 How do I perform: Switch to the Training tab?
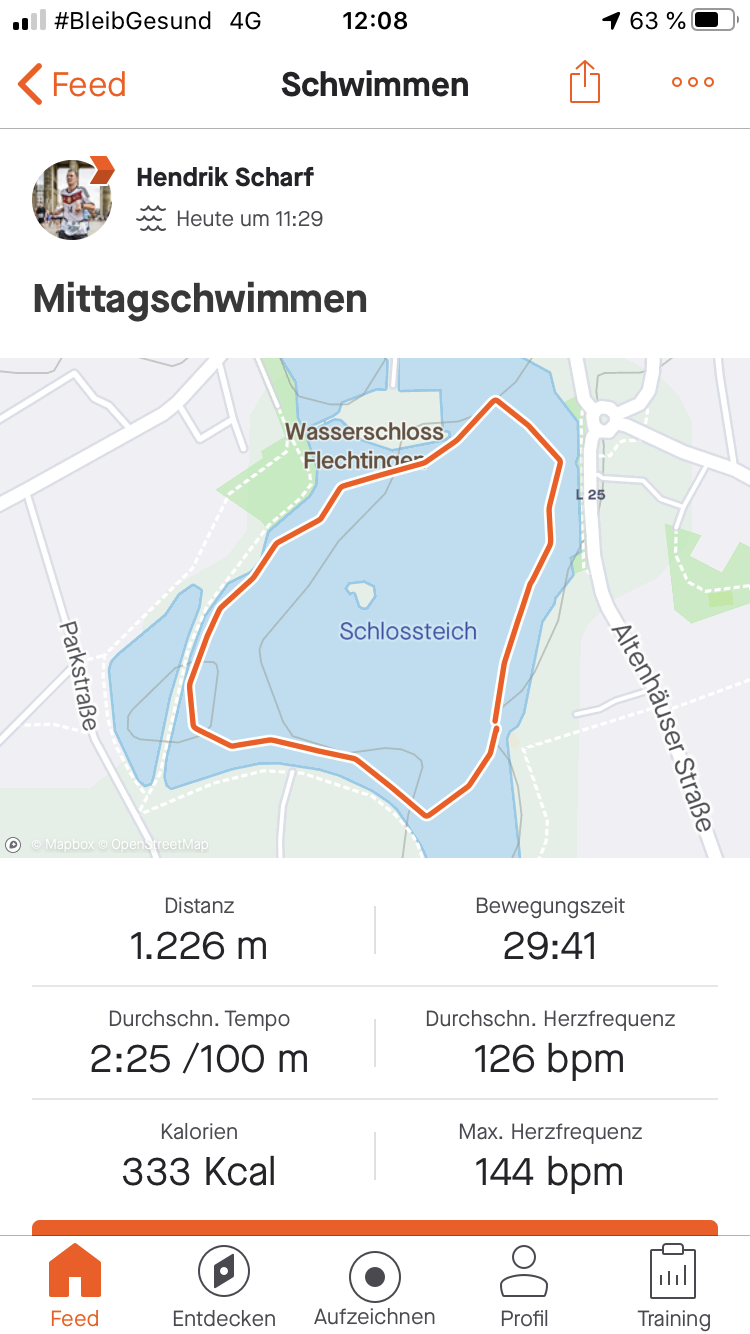click(674, 1286)
